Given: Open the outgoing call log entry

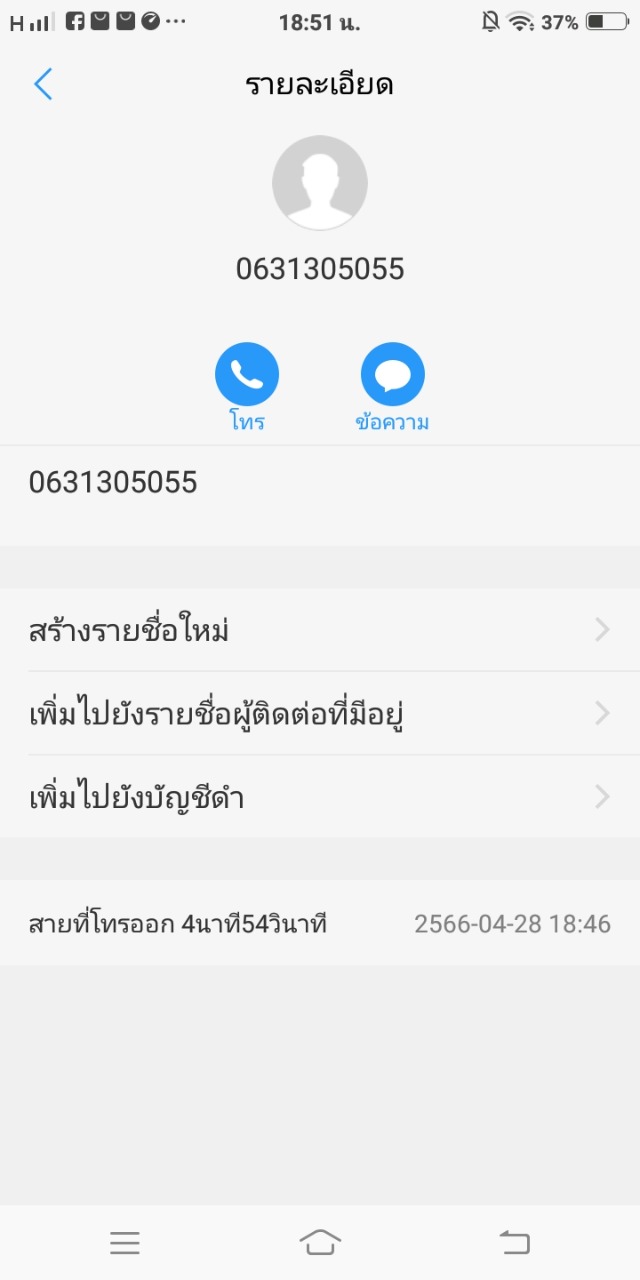Looking at the screenshot, I should click(320, 923).
